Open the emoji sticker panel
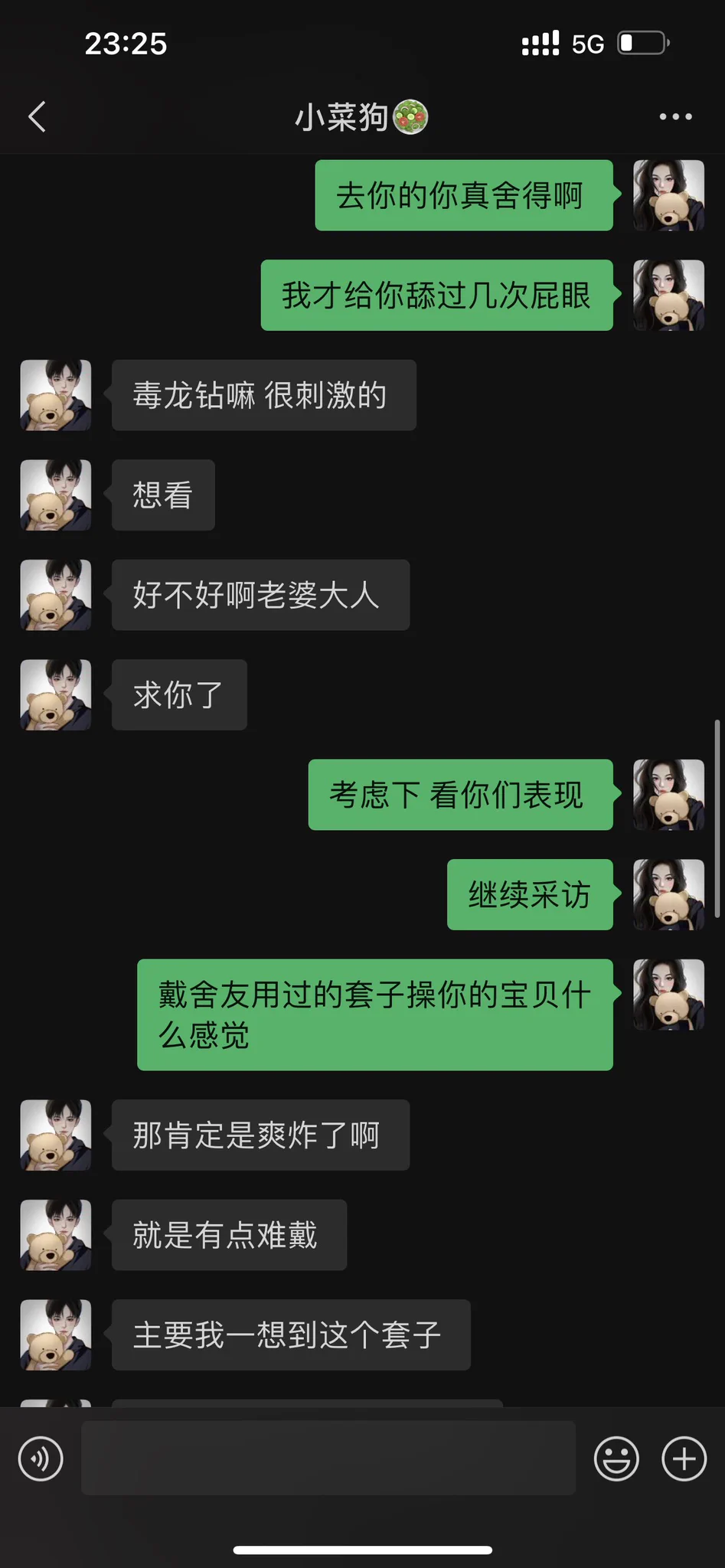The height and width of the screenshot is (1568, 725). click(616, 1459)
